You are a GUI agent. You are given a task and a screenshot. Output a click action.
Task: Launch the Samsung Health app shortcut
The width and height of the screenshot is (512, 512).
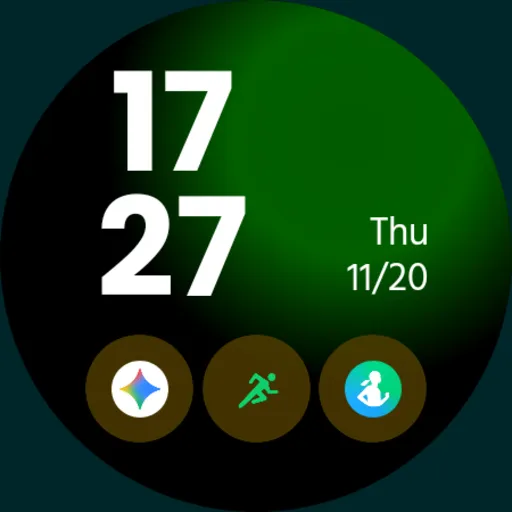point(373,389)
